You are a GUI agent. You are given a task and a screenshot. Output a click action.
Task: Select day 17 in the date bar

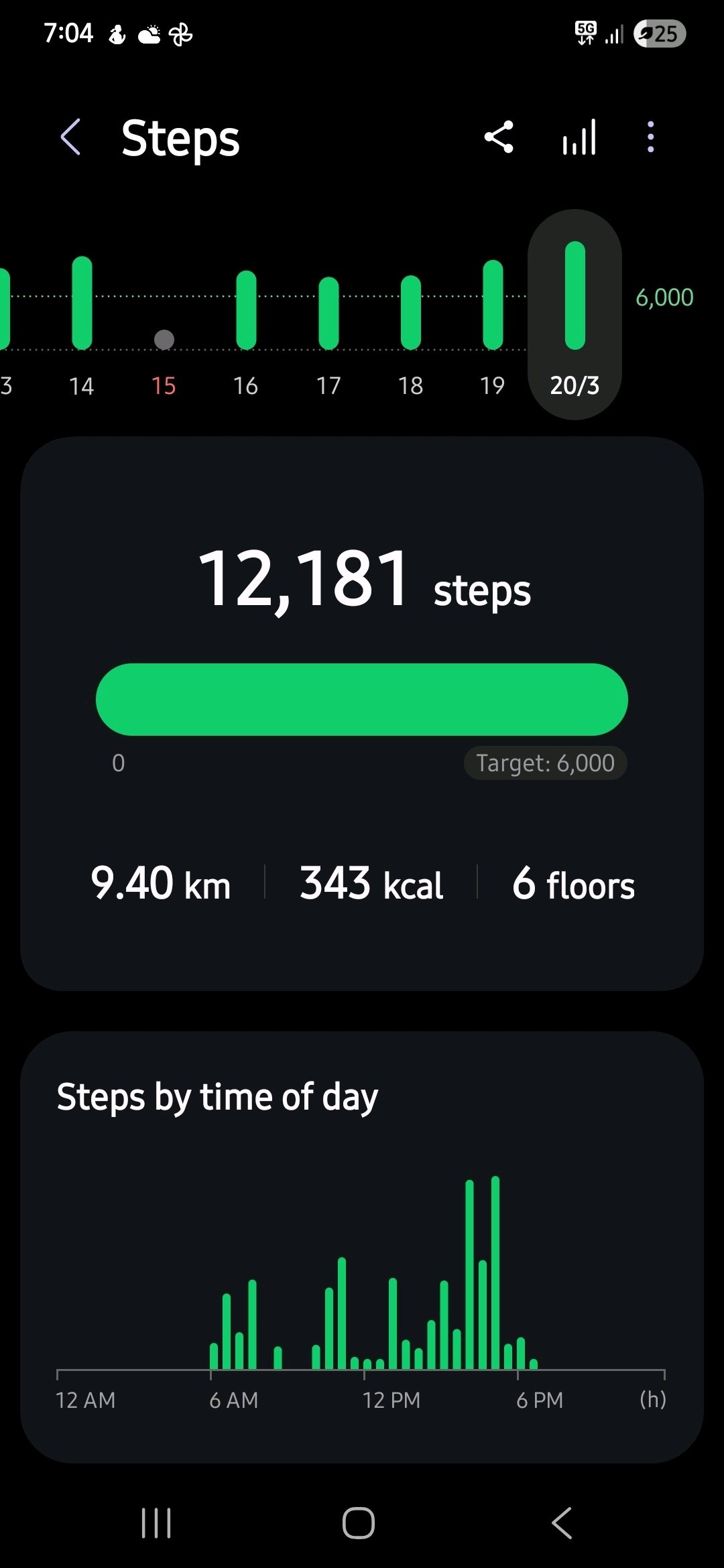(328, 322)
